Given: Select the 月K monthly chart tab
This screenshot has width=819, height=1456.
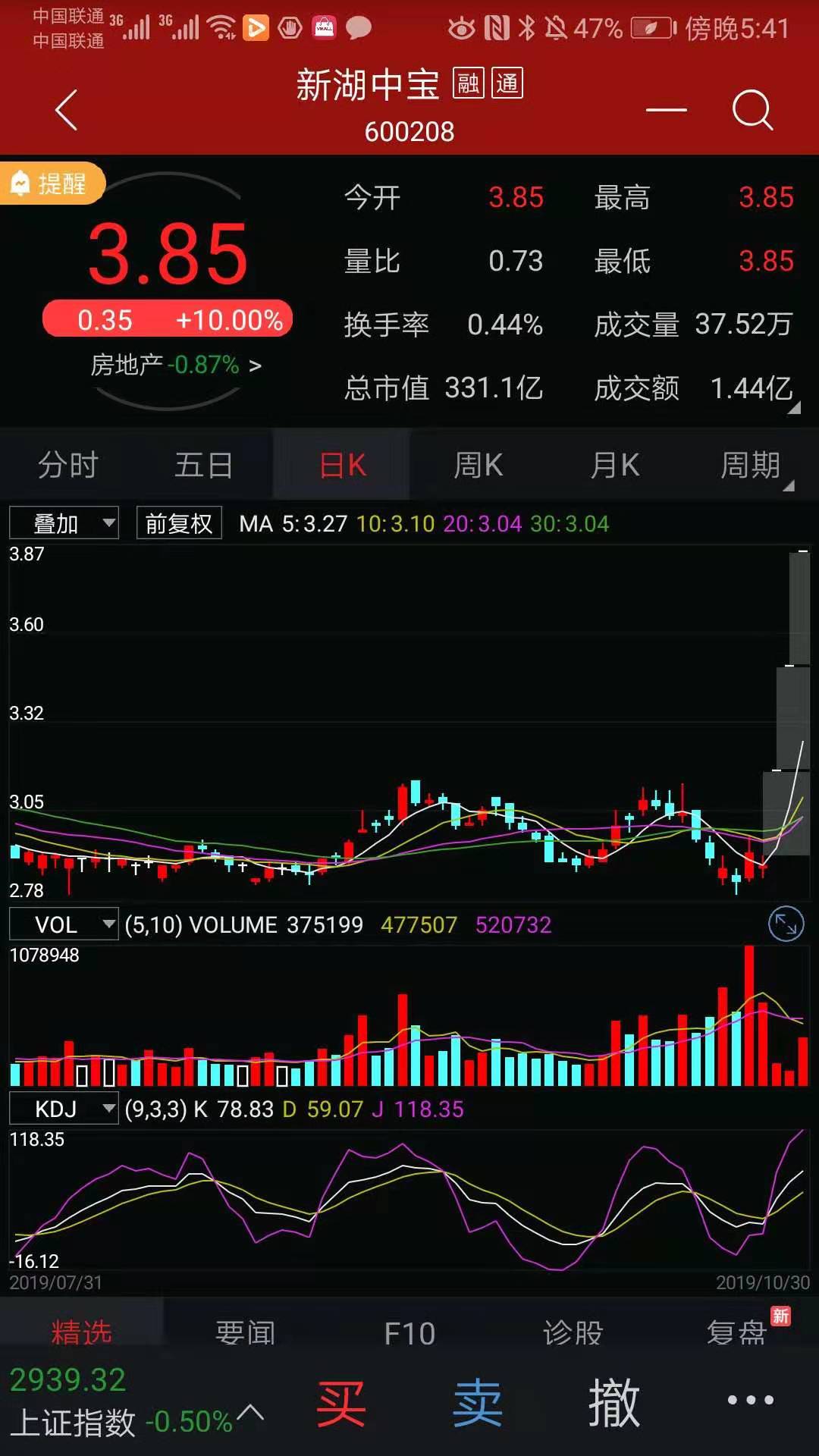Looking at the screenshot, I should point(614,465).
